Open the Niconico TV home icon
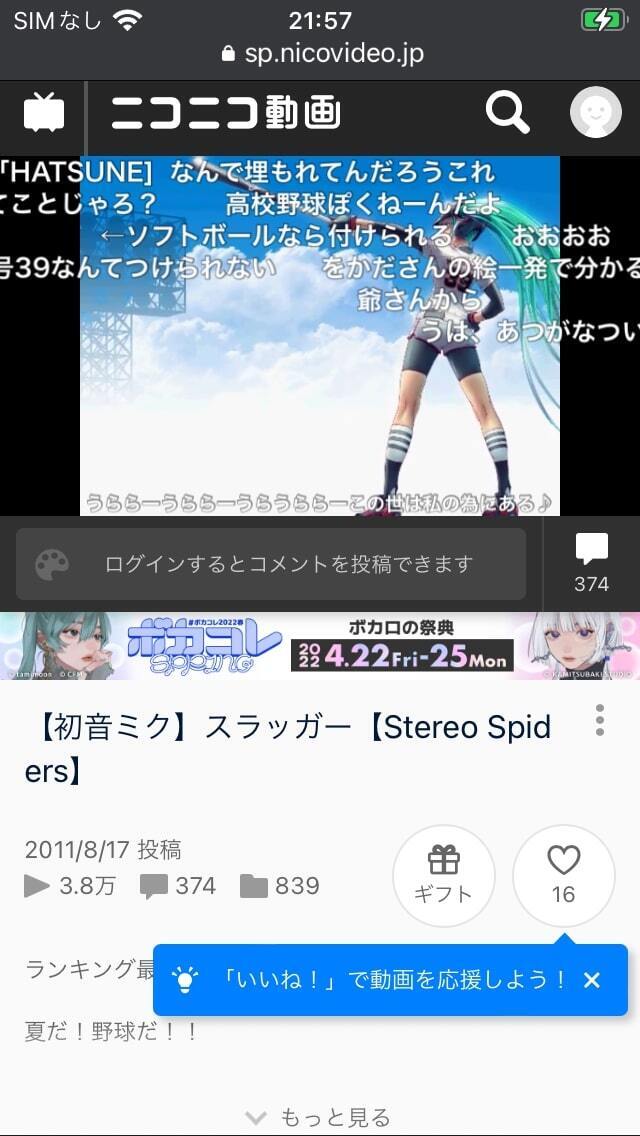 [x=43, y=114]
